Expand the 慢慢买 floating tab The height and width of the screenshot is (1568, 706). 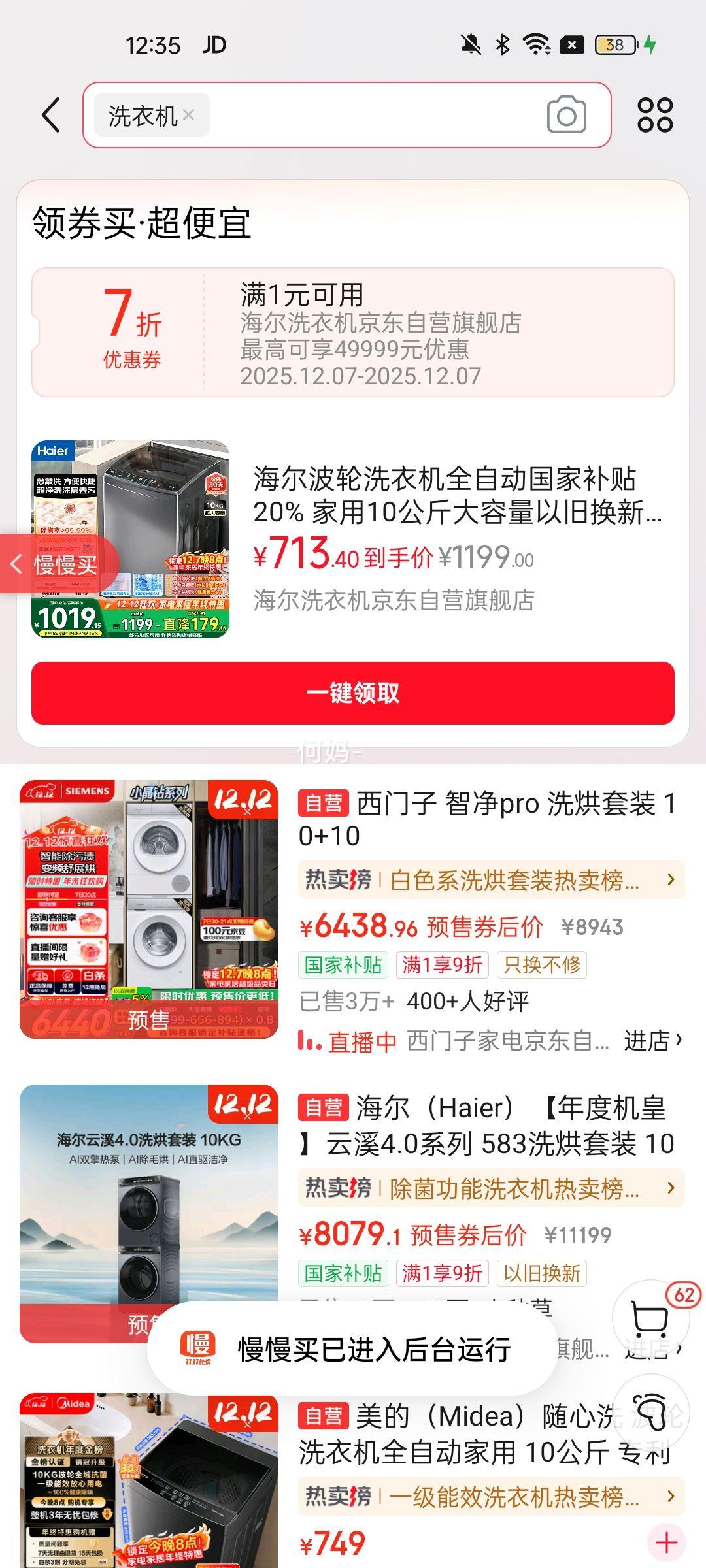(58, 564)
